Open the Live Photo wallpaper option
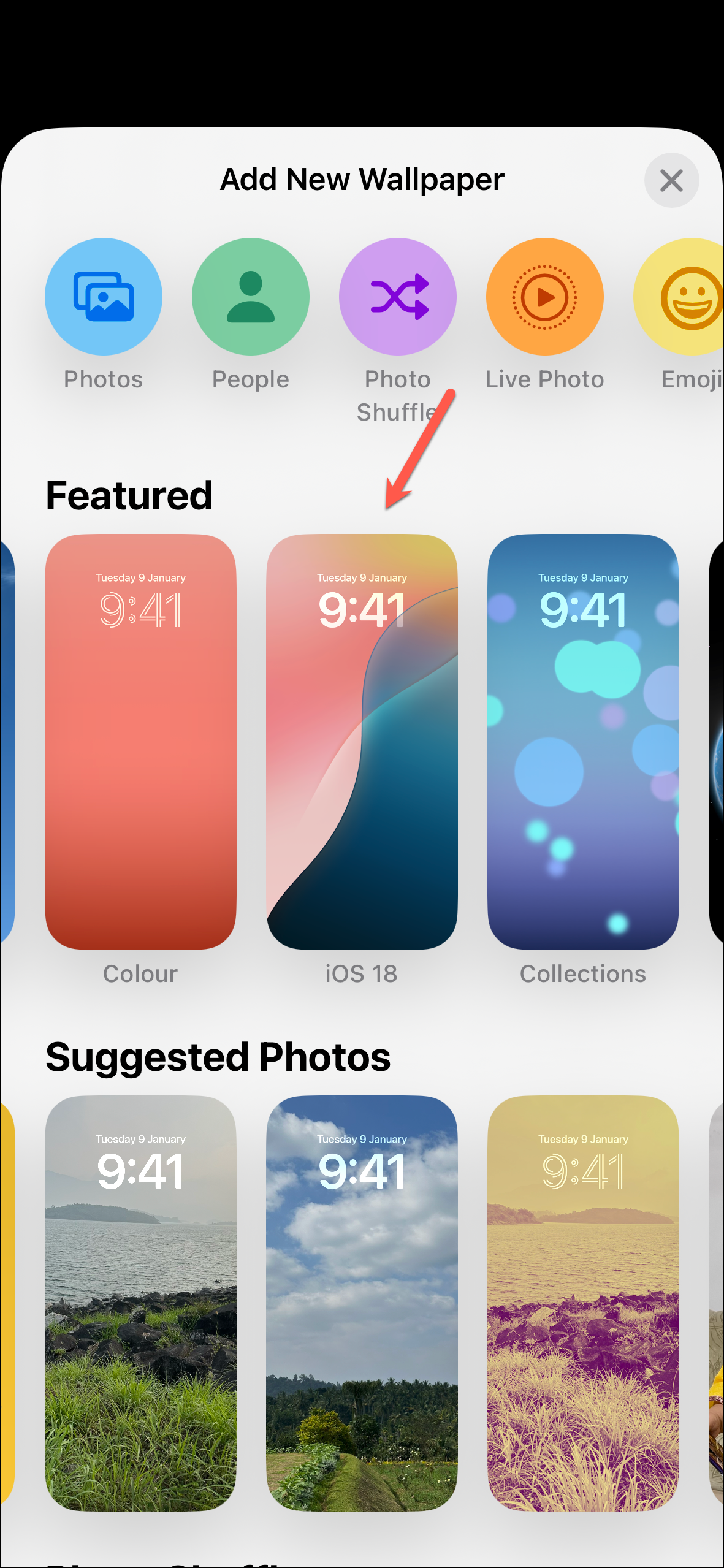The height and width of the screenshot is (1568, 724). [x=544, y=297]
